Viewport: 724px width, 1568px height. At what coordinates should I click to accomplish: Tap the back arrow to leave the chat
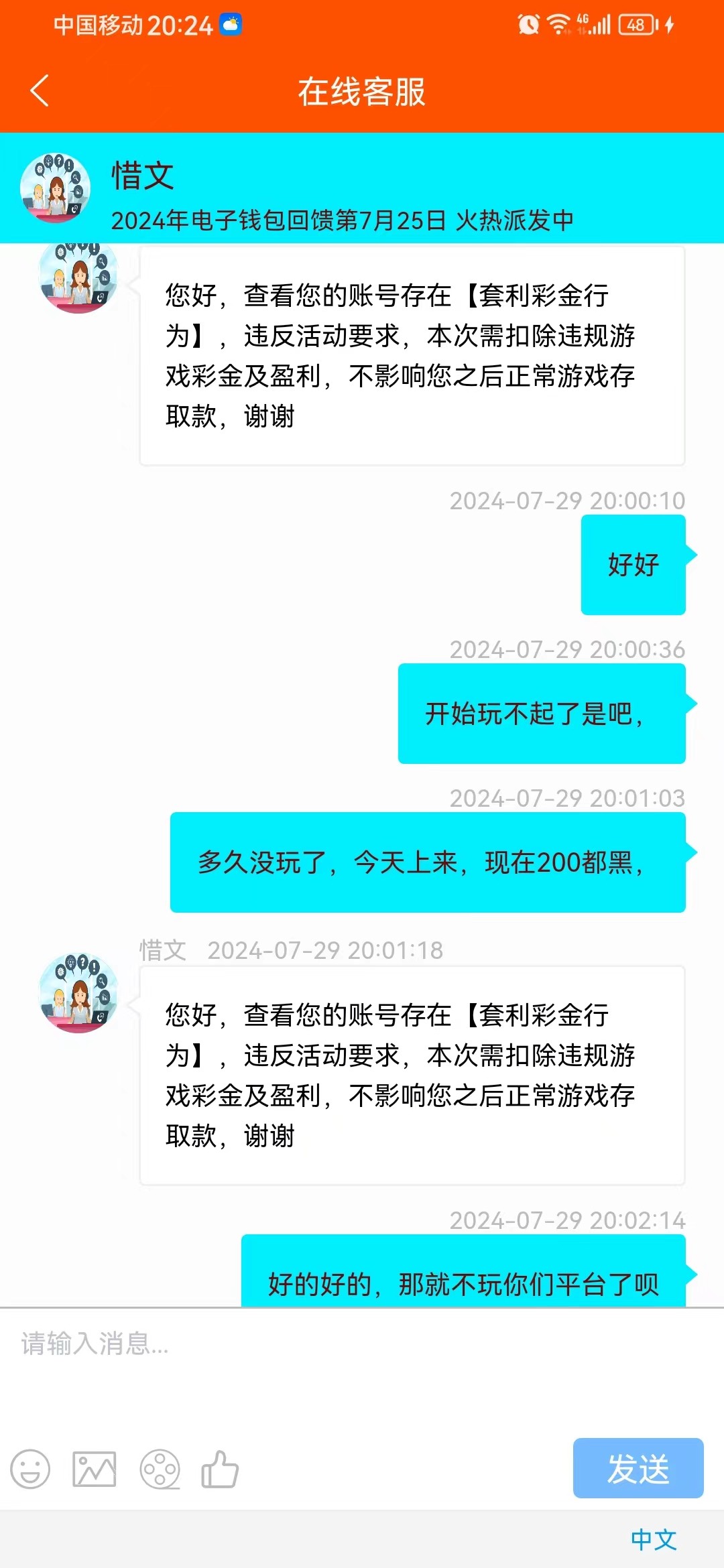coord(40,91)
